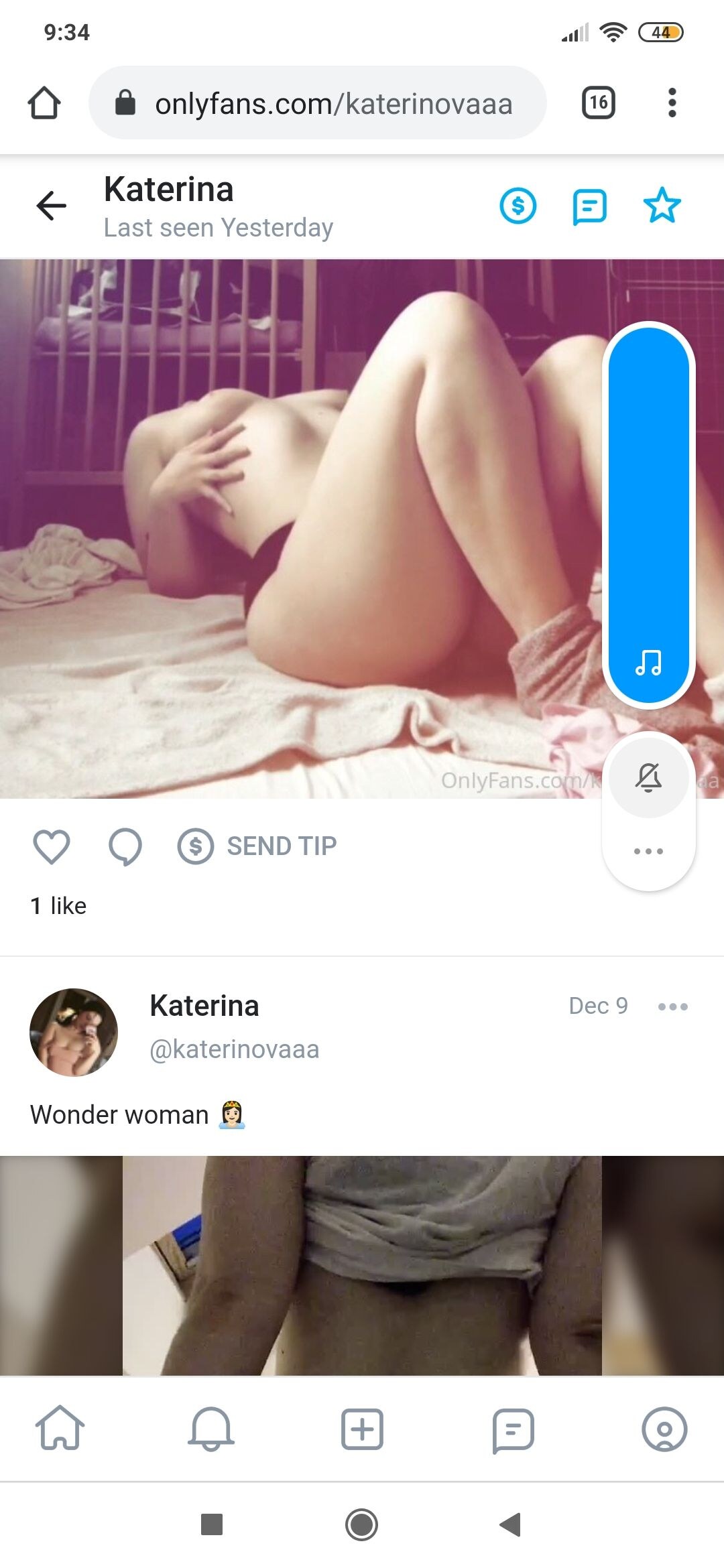
Task: Like the post with the heart icon
Action: point(52,846)
